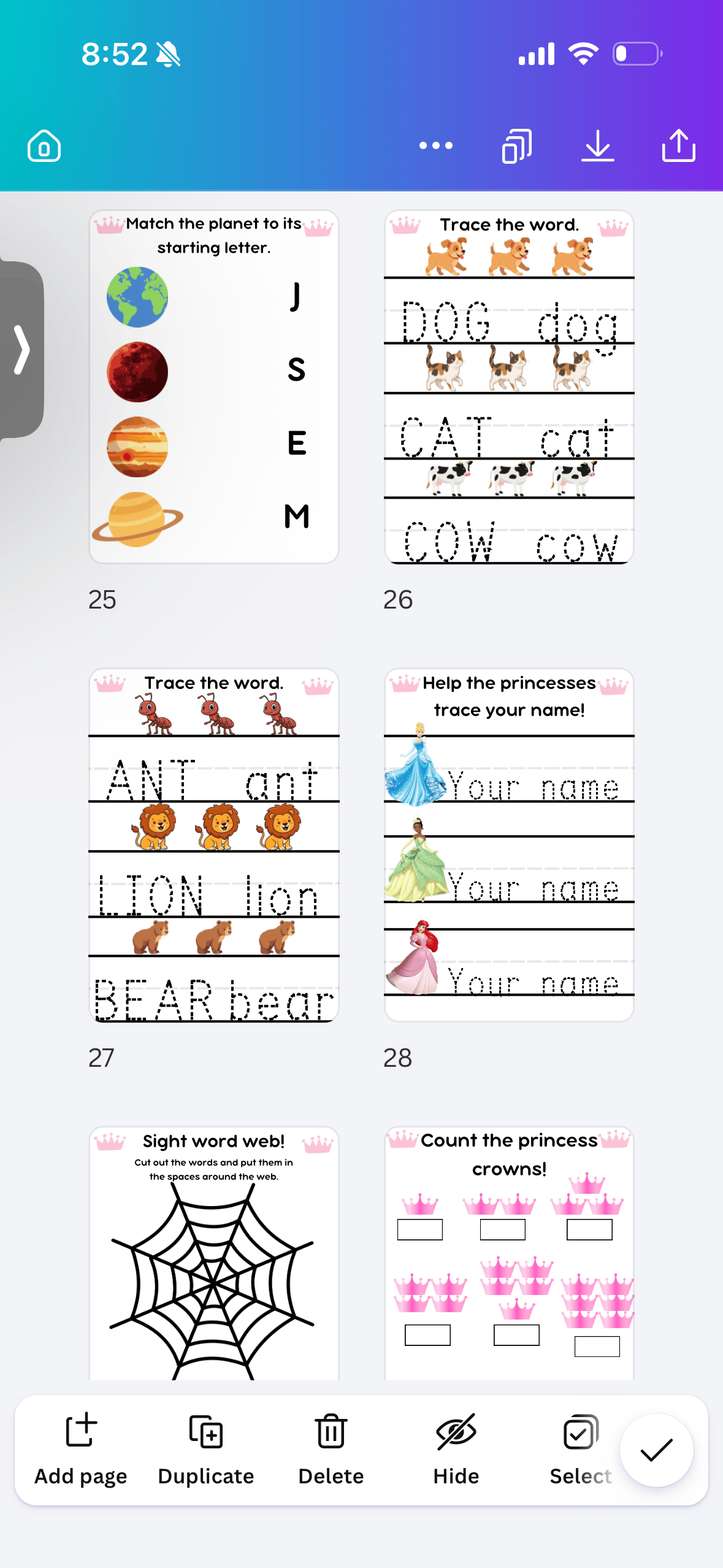Screen dimensions: 723x1568
Task: Delete the selected page
Action: (x=331, y=1450)
